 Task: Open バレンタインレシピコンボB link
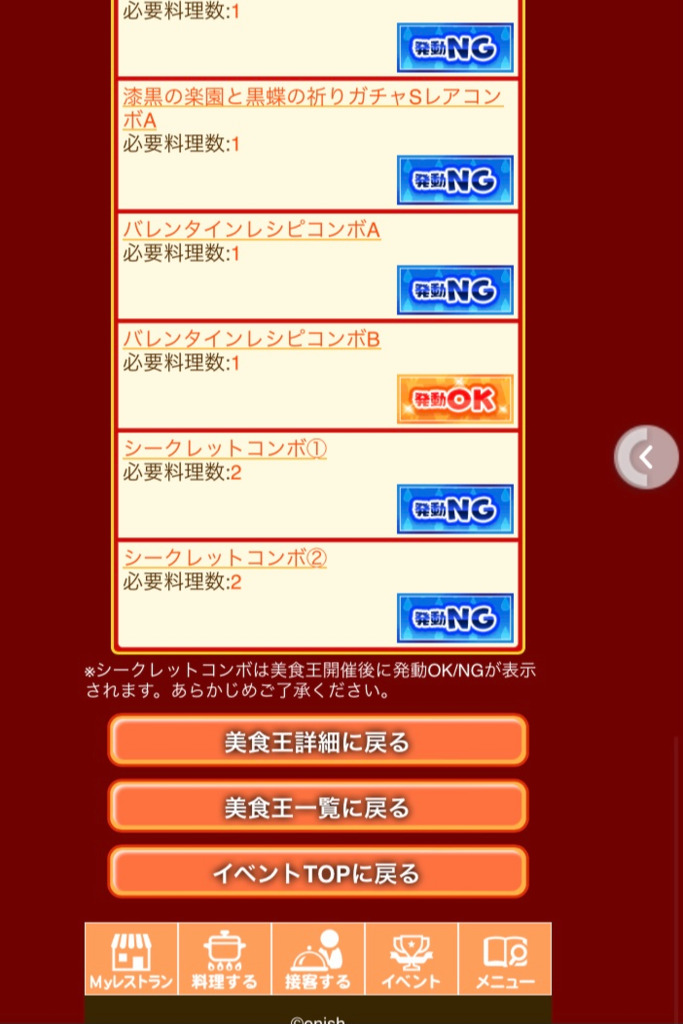[251, 340]
